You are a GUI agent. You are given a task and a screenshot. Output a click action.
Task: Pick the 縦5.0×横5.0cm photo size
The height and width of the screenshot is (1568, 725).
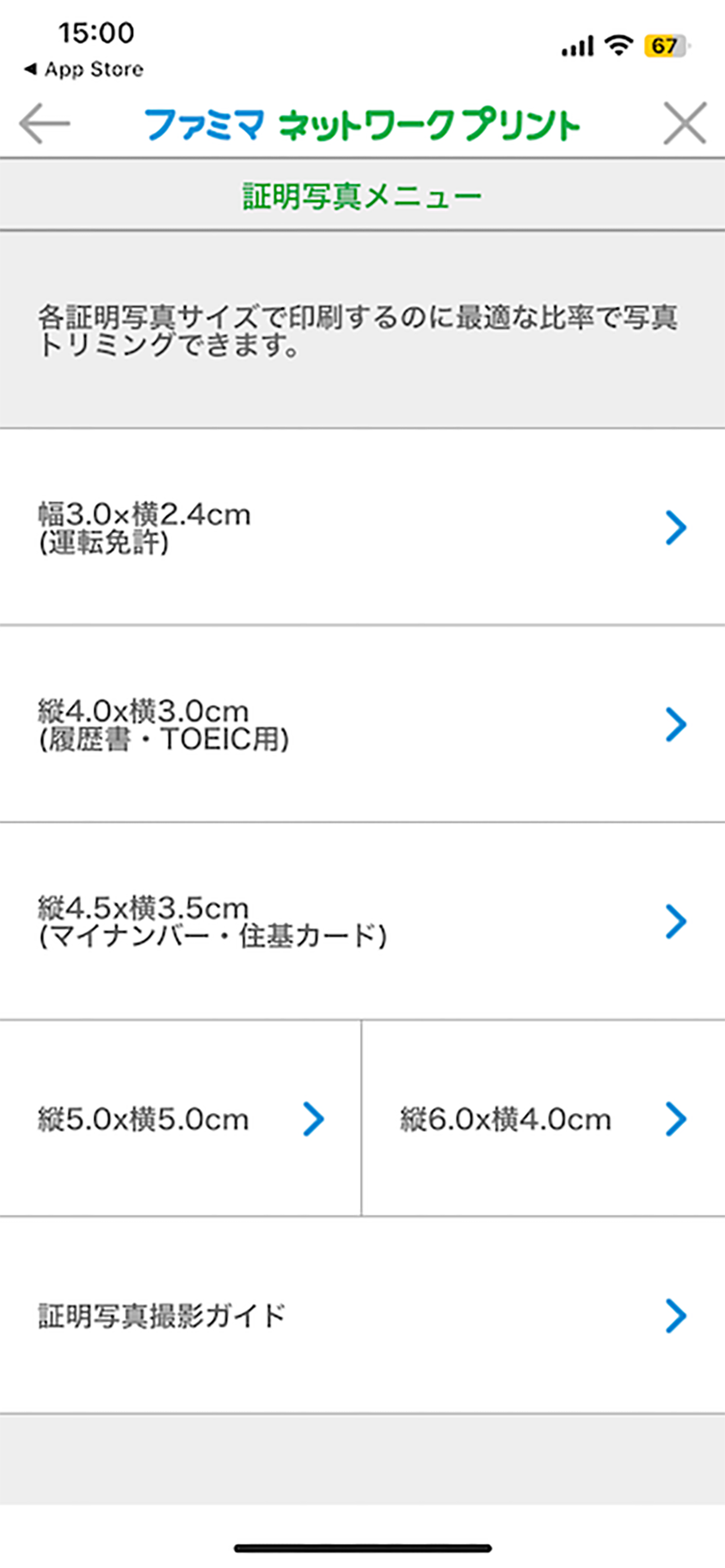tap(181, 1118)
